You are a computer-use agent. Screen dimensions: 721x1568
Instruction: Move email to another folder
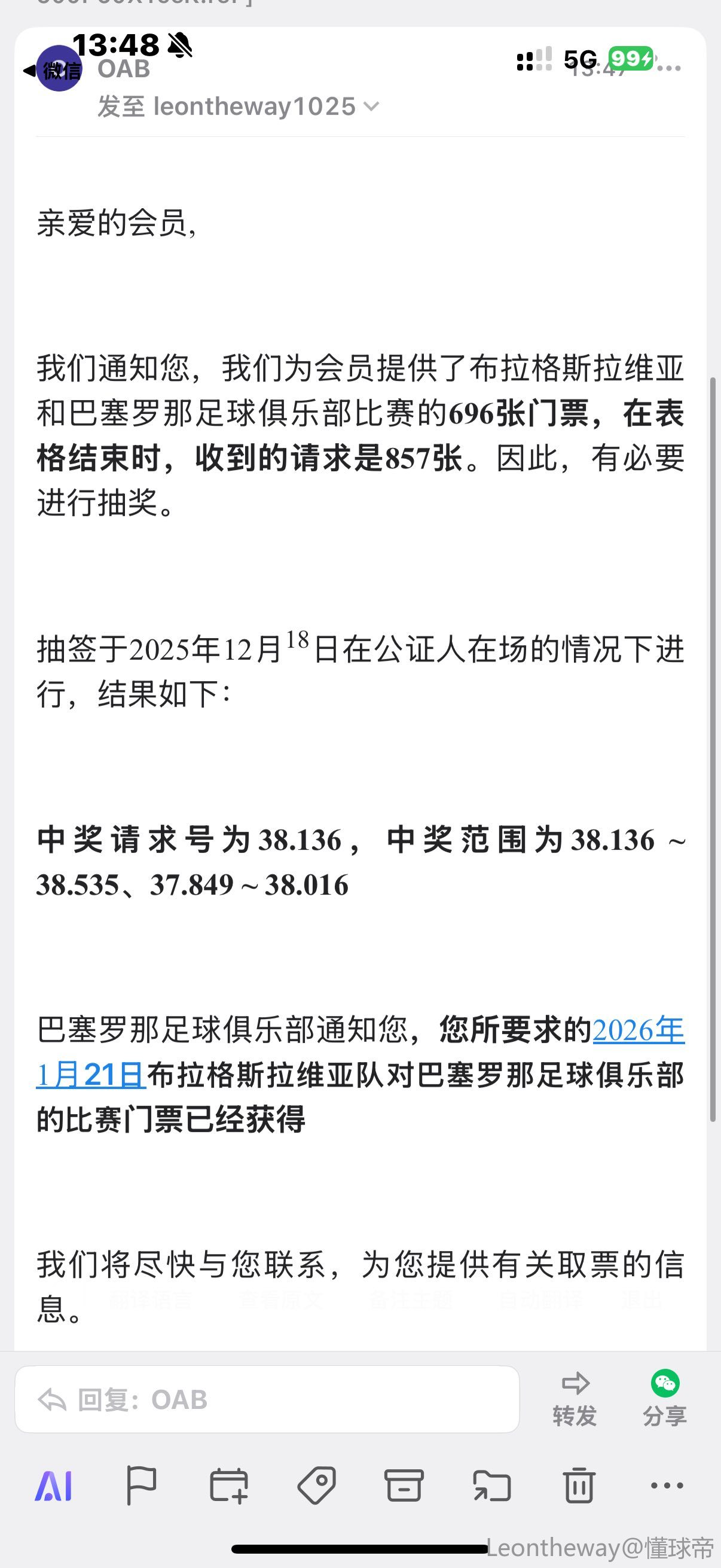[491, 1486]
